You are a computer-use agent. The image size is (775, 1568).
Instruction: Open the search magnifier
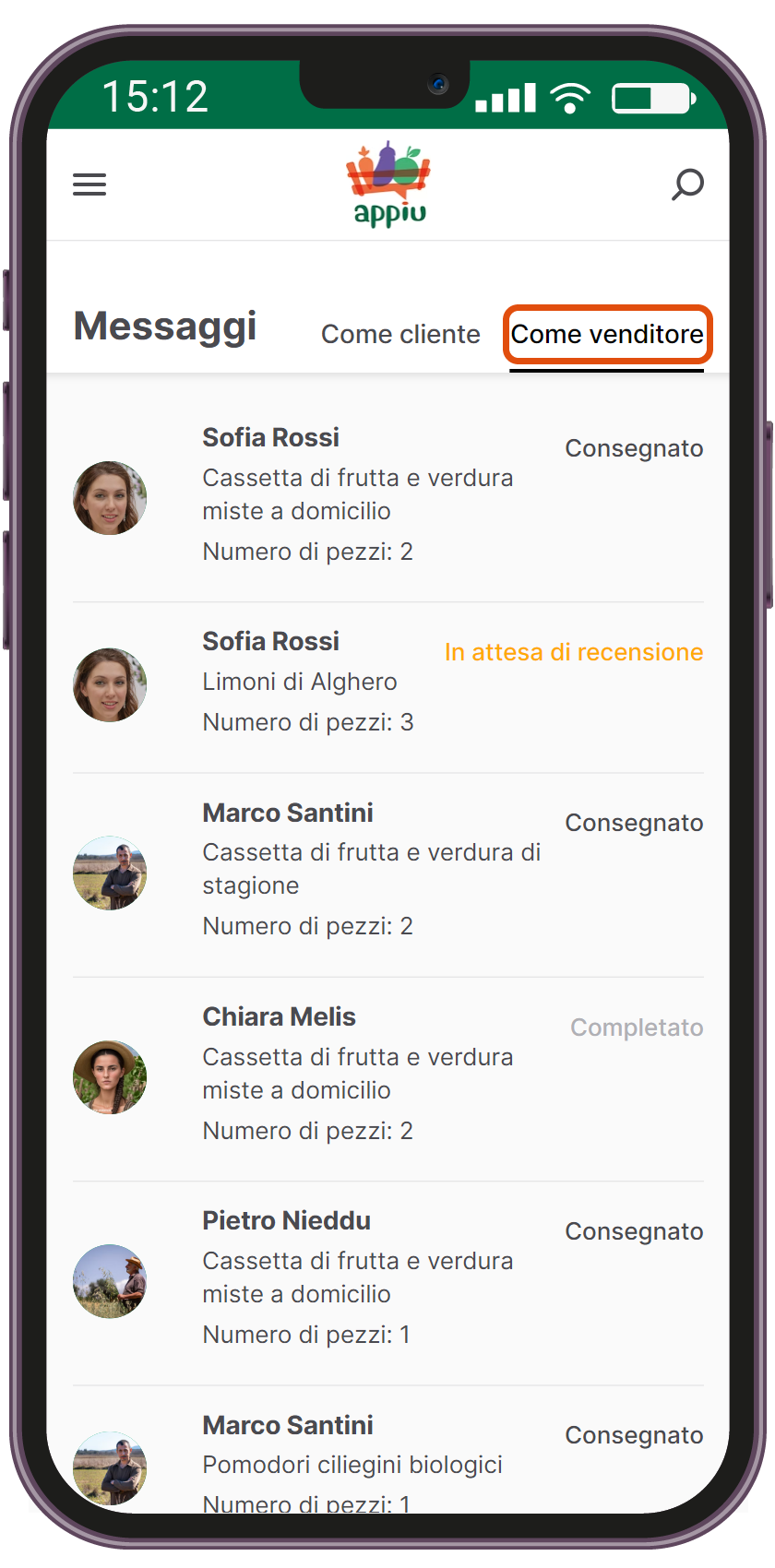687,184
